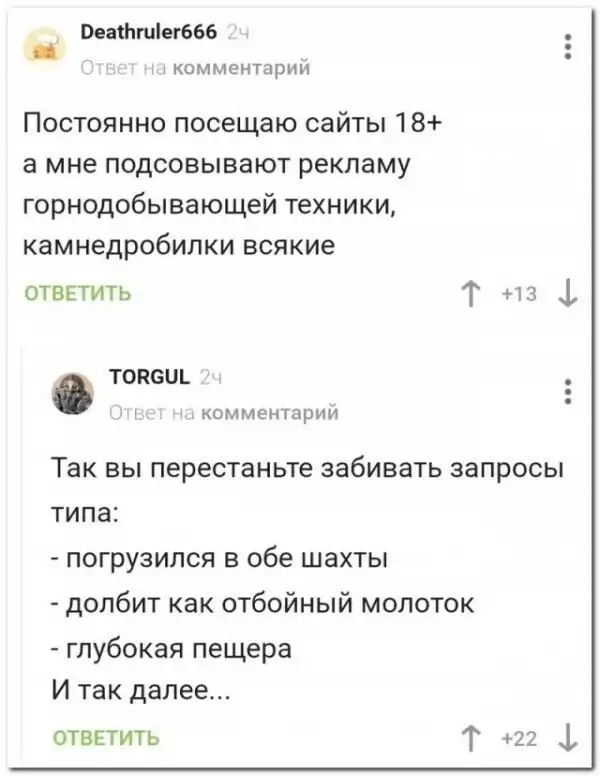Upvote TORGUL's comment

tap(471, 737)
